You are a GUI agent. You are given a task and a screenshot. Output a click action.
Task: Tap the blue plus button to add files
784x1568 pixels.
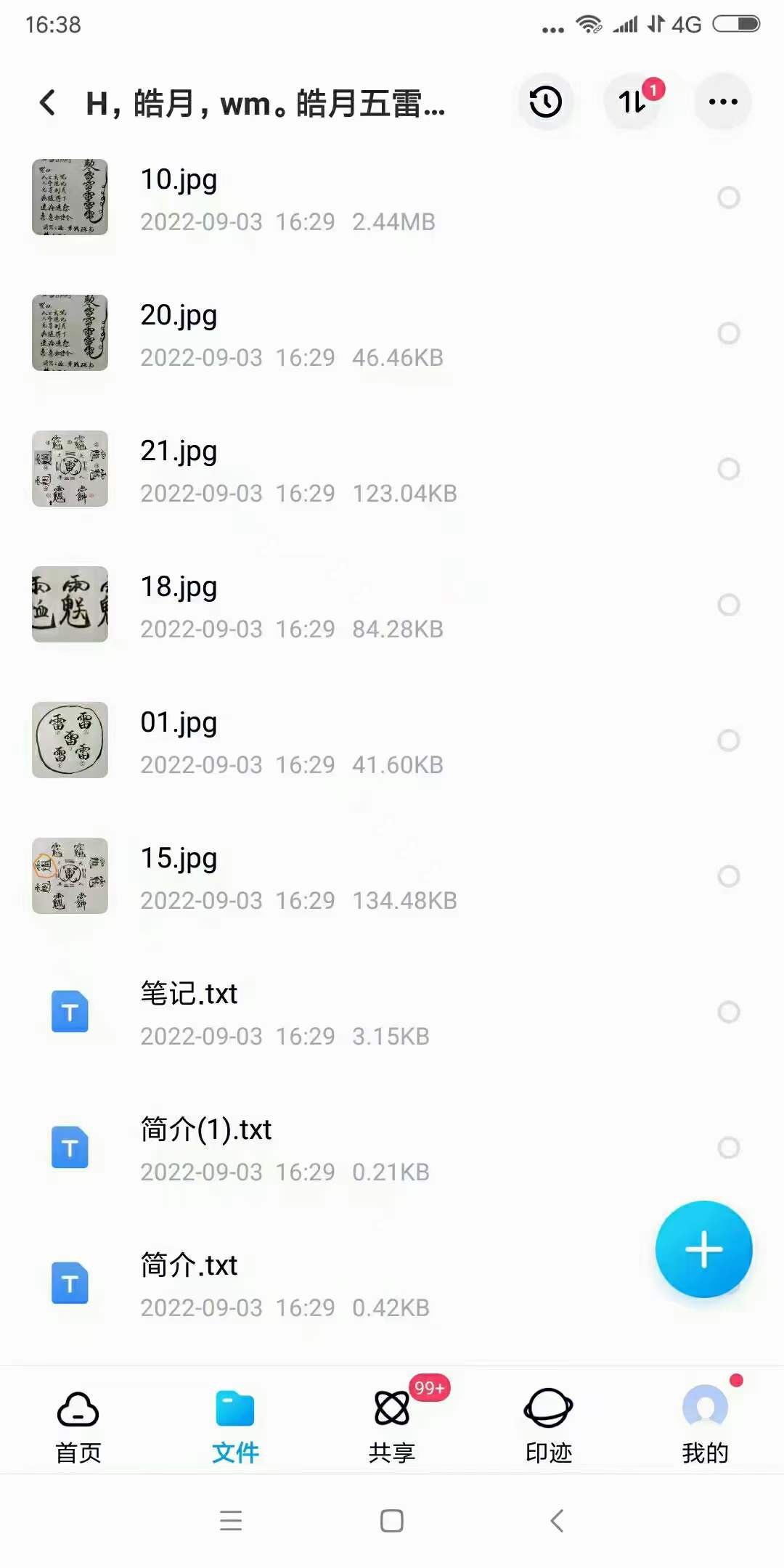pos(703,1250)
